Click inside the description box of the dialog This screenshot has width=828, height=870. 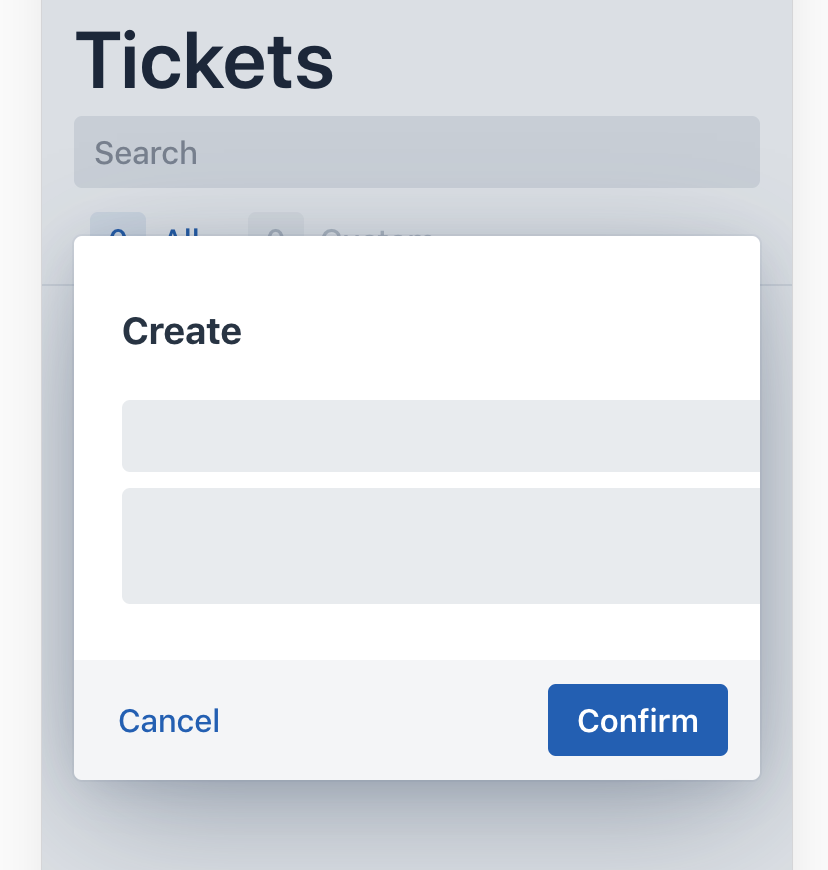440,545
